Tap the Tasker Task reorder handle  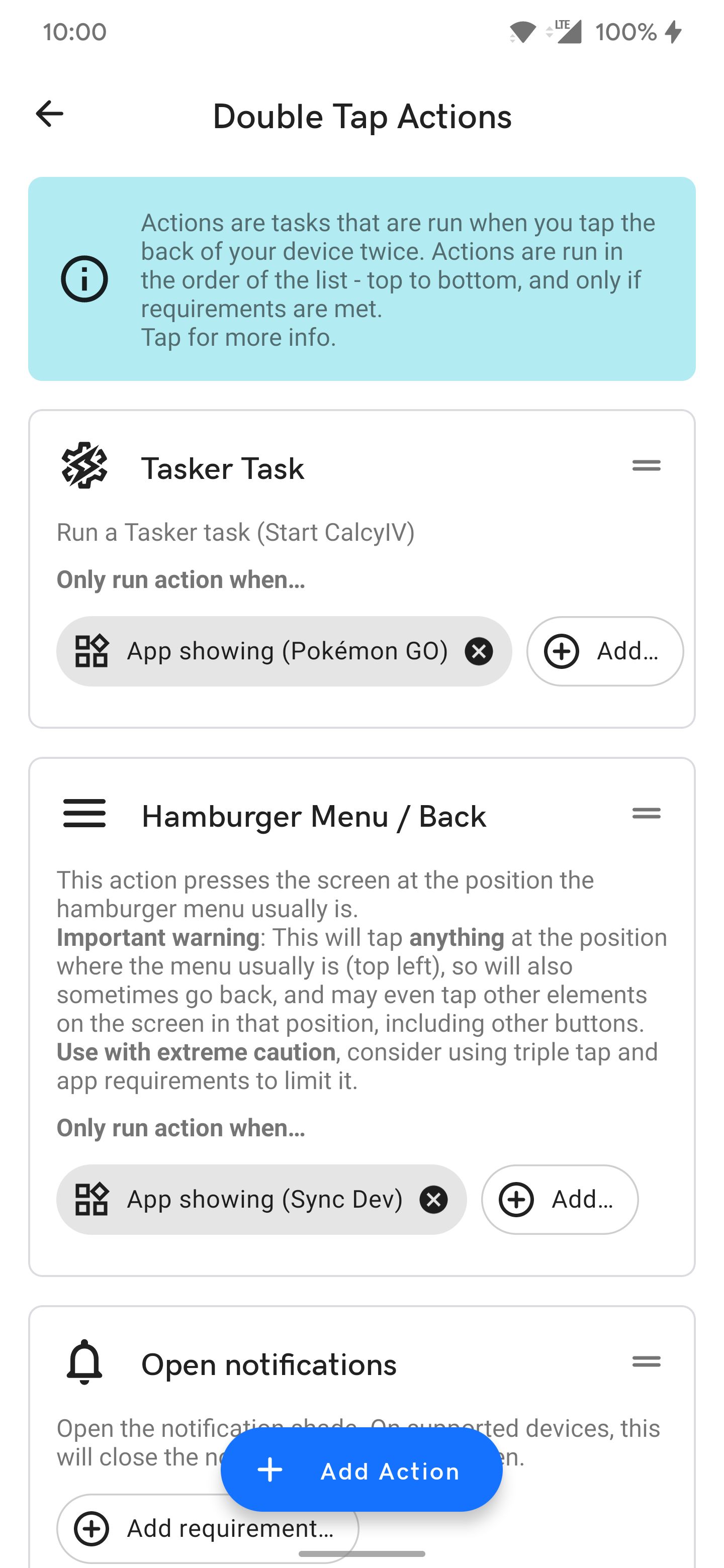coord(646,466)
